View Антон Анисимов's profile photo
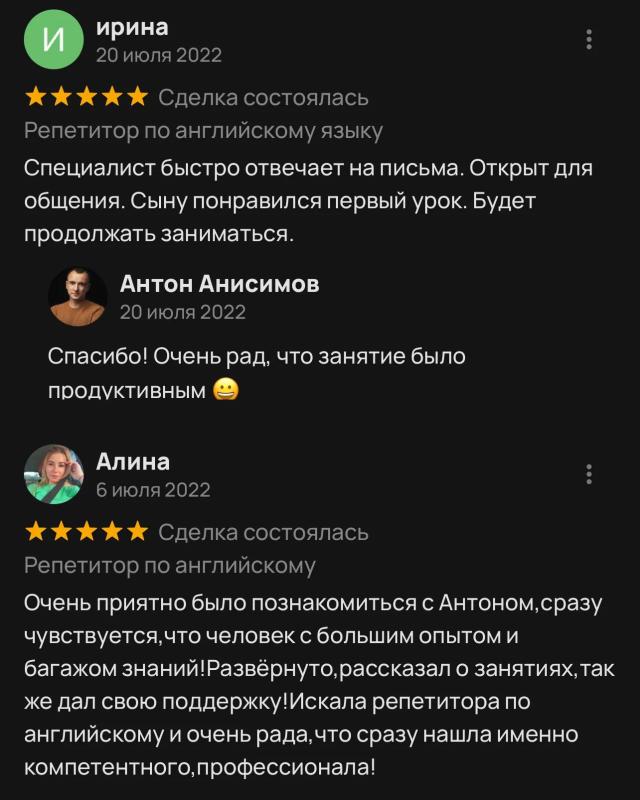The image size is (640, 800). 78,296
